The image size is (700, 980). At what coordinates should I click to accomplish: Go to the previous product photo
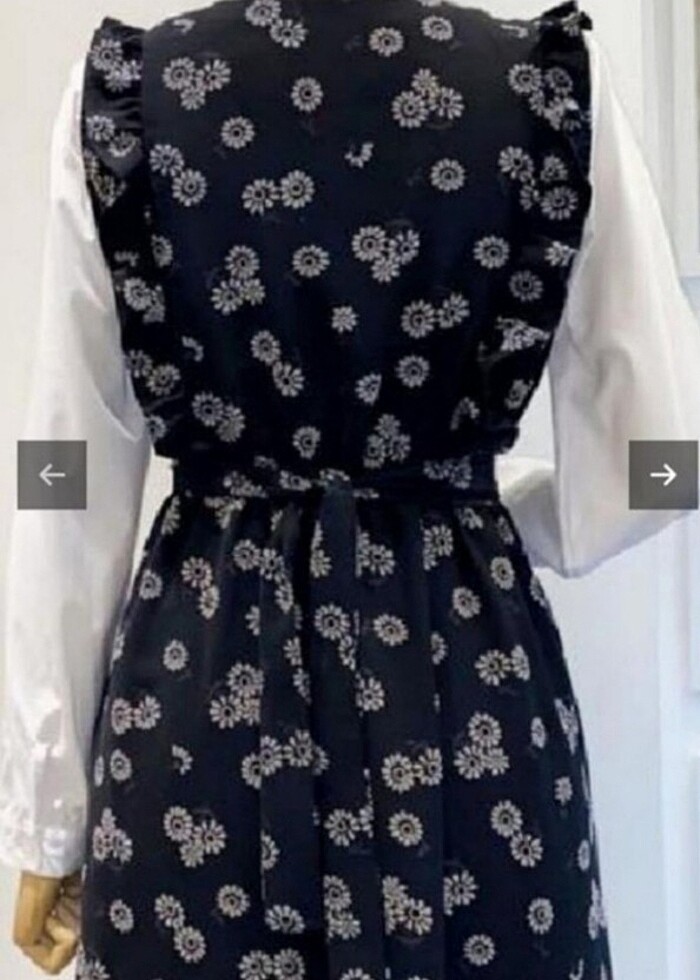click(52, 475)
